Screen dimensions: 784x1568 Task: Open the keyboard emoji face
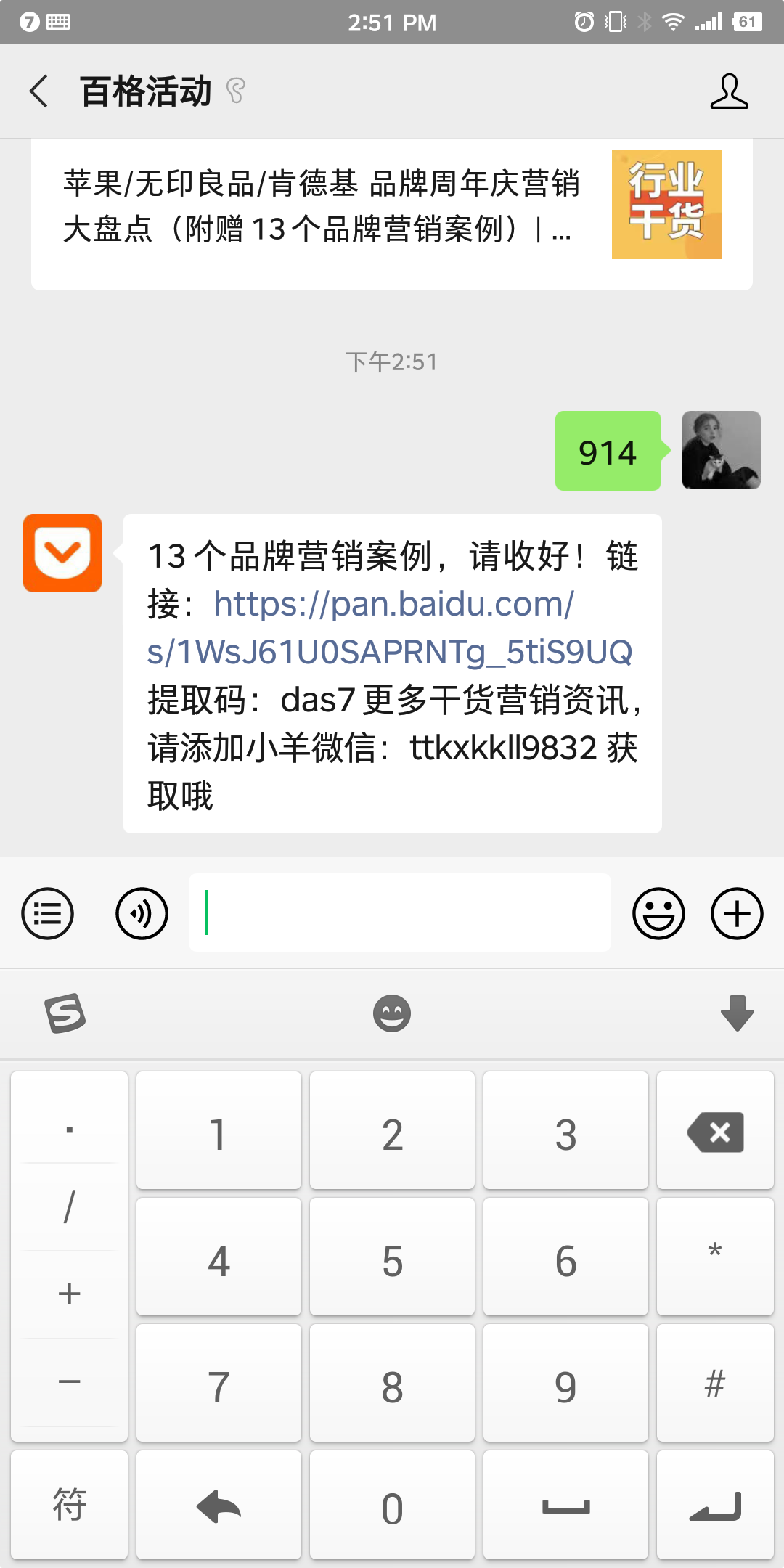(x=392, y=1013)
